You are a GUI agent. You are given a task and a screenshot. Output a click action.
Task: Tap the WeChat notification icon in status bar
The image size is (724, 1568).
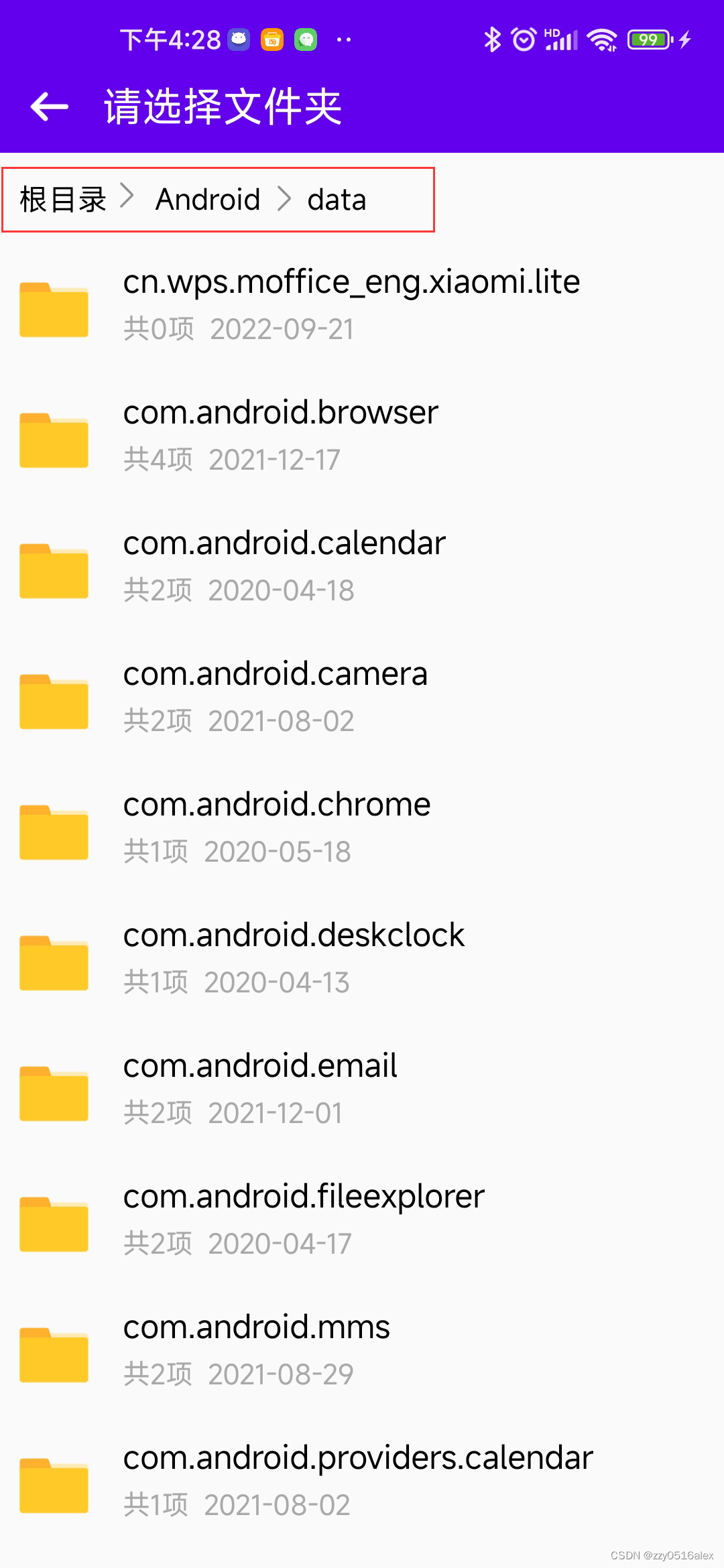(306, 39)
